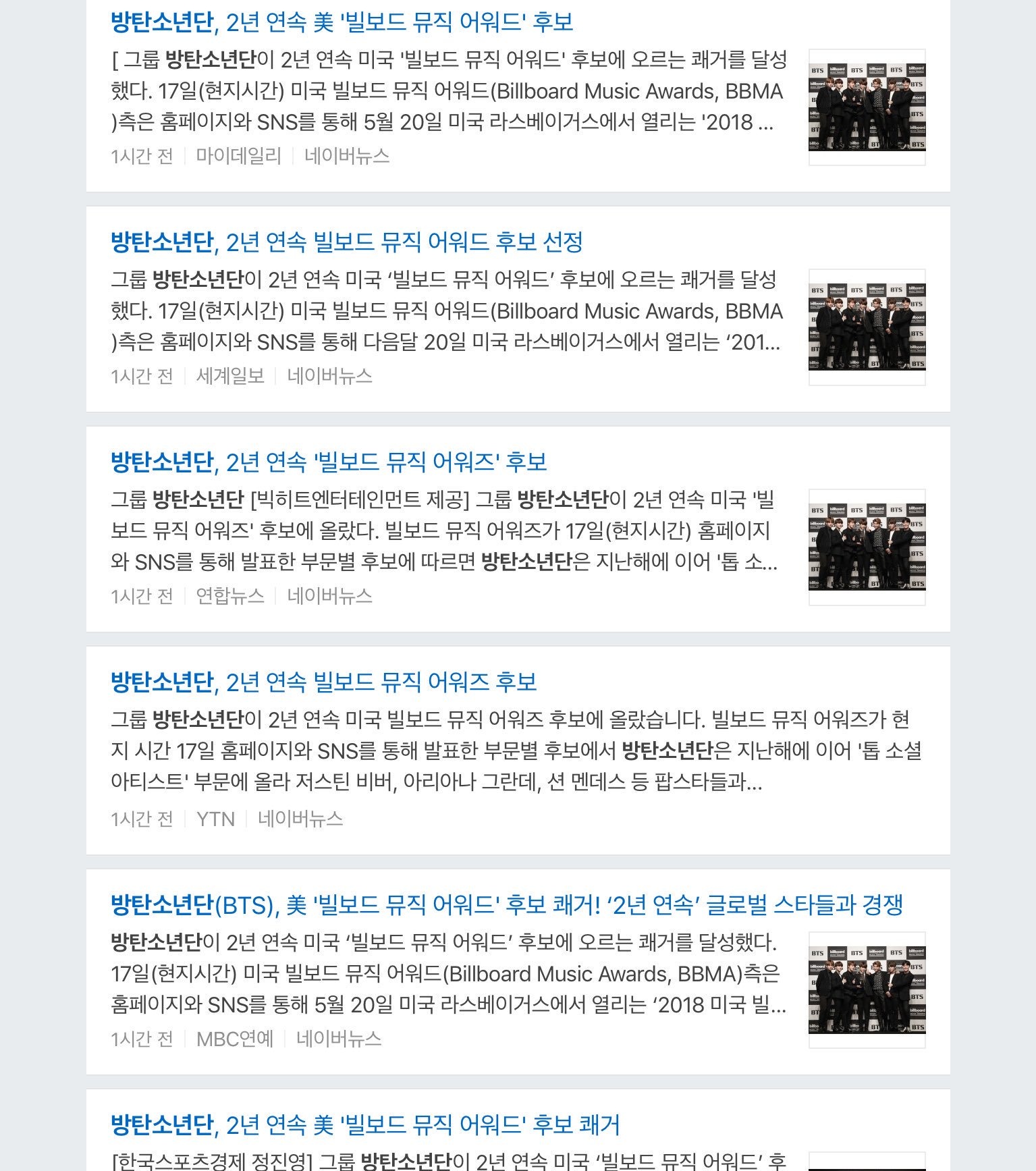1036x1171 pixels.
Task: Open the 연합뉴스 headline '빌보드 뮤직 어워즈' 후보
Action: [x=329, y=462]
